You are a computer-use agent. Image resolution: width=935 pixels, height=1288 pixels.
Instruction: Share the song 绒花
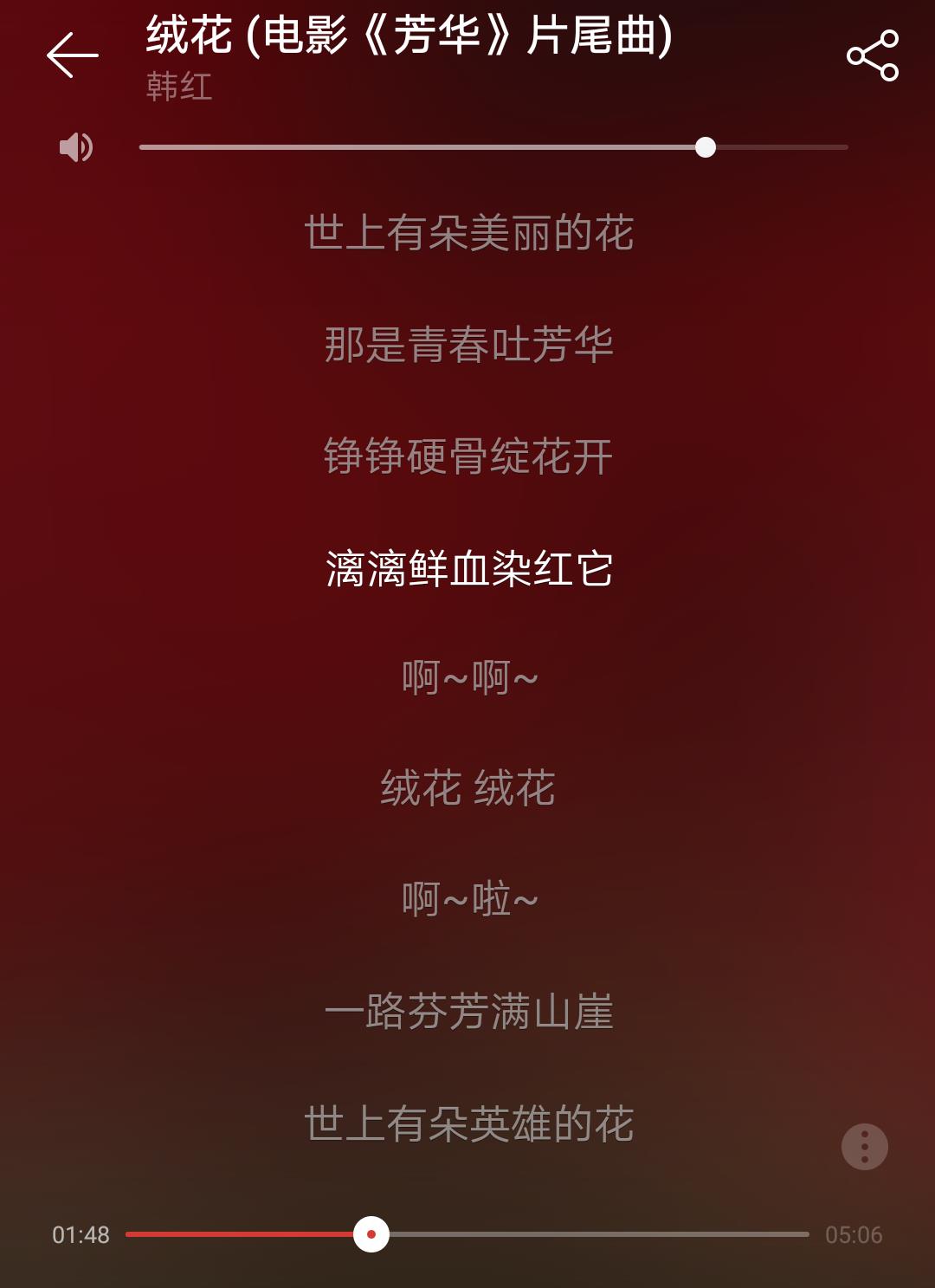[872, 55]
